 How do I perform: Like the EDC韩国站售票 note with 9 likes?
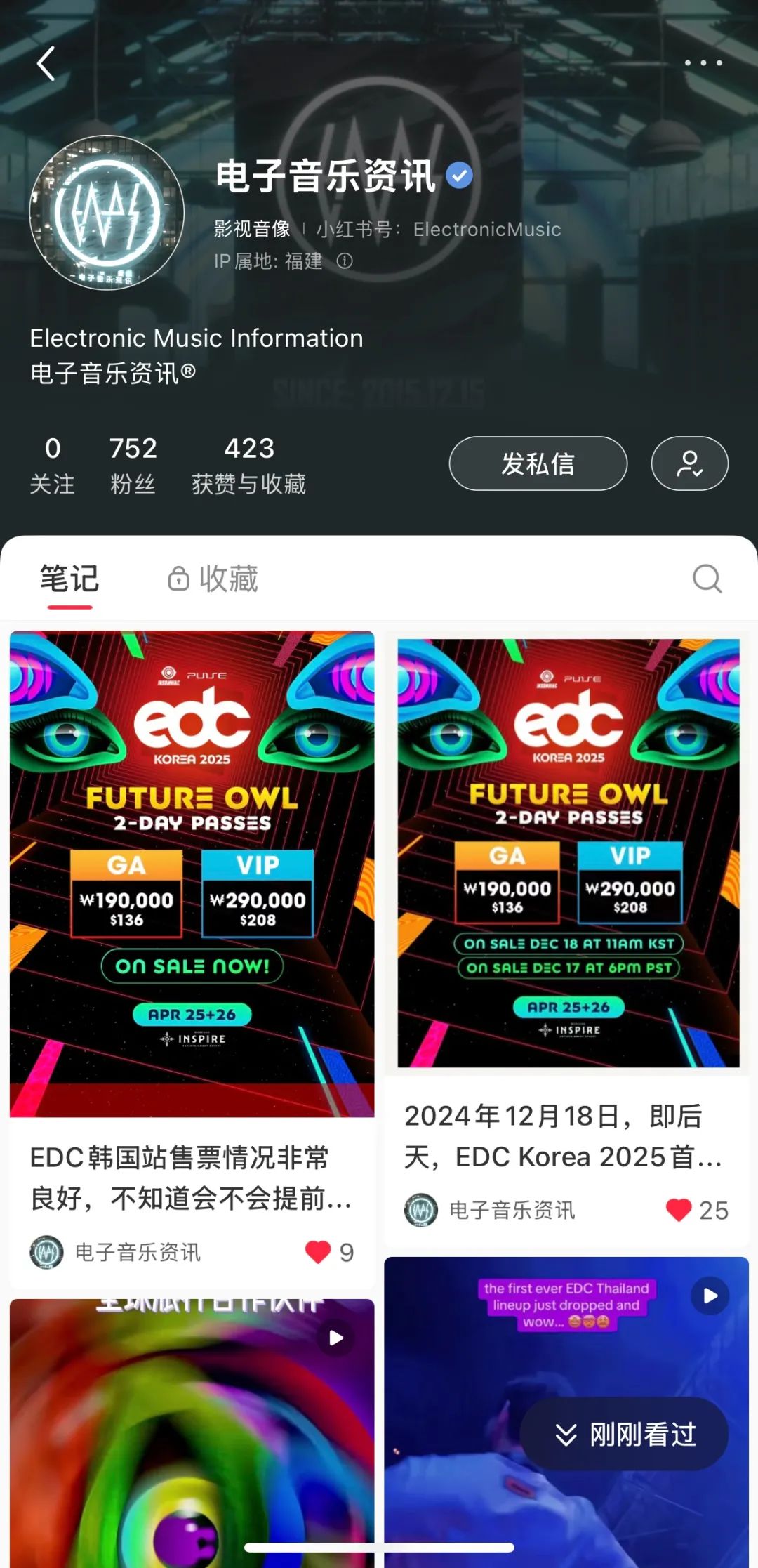click(318, 1251)
